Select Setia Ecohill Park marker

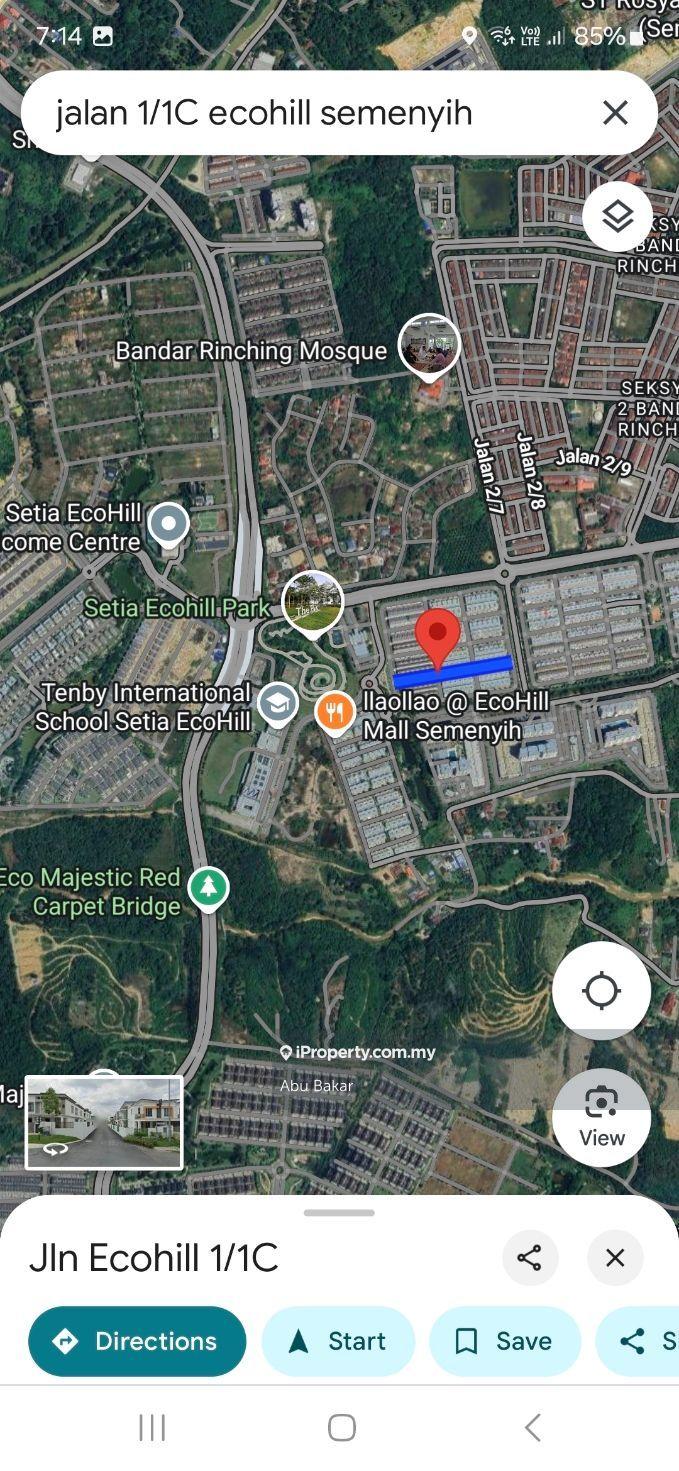click(313, 603)
